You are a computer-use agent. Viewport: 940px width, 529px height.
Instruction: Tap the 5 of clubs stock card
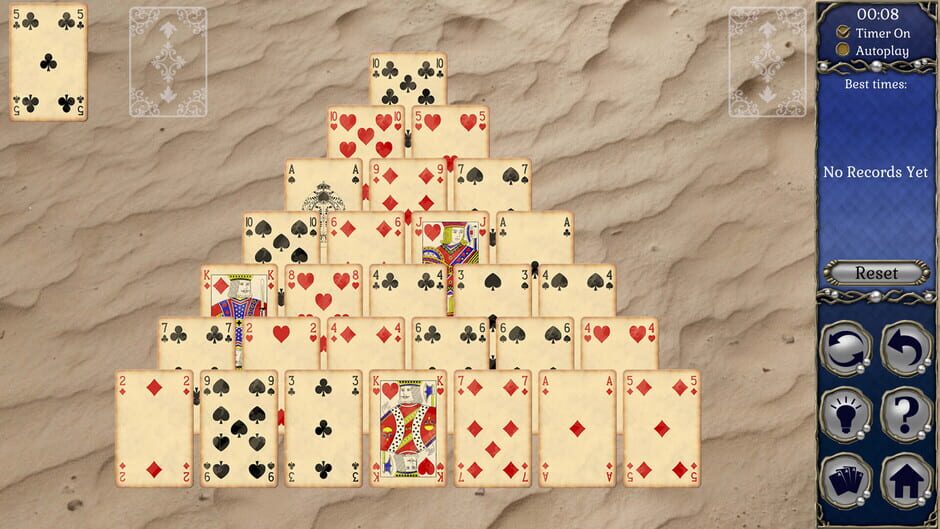click(x=48, y=62)
